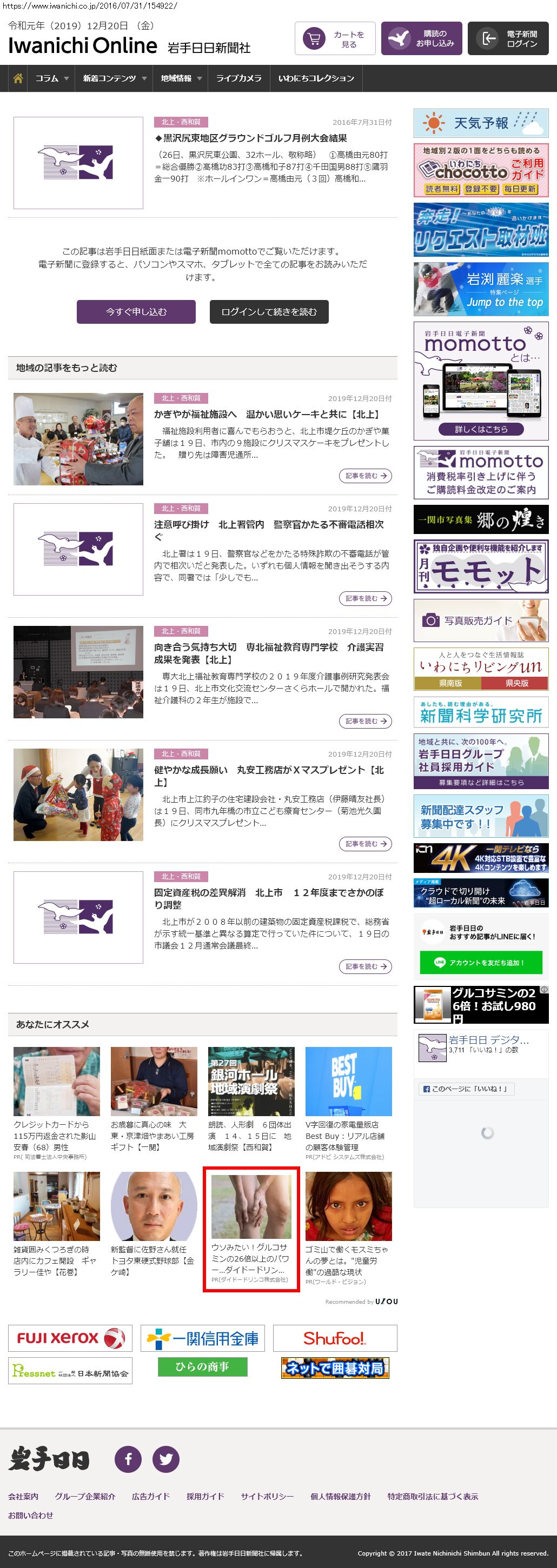Expand the コラム menu
This screenshot has height=1568, width=557.
51,78
